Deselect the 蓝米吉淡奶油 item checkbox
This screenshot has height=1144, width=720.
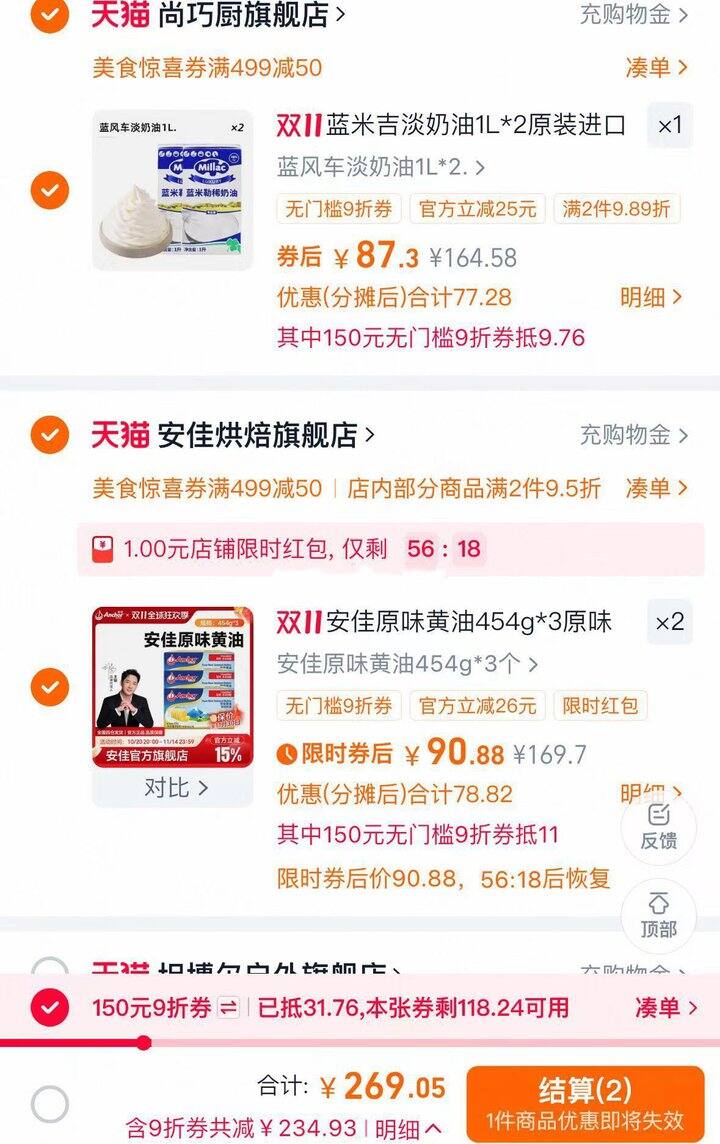[x=49, y=189]
